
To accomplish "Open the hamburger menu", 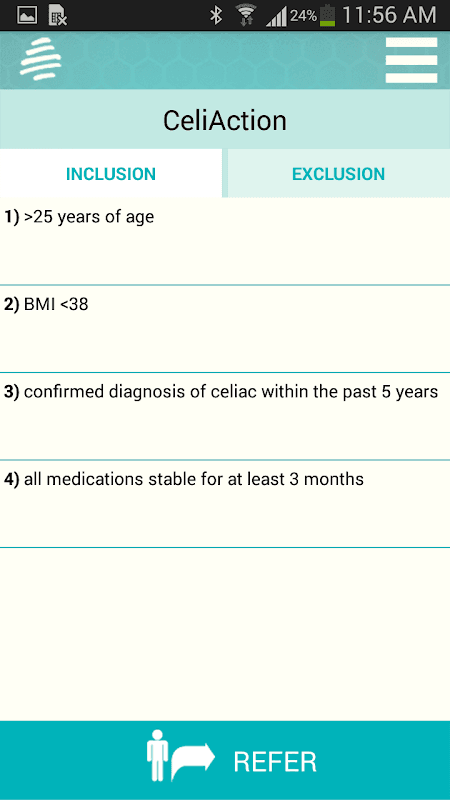I will coord(411,60).
